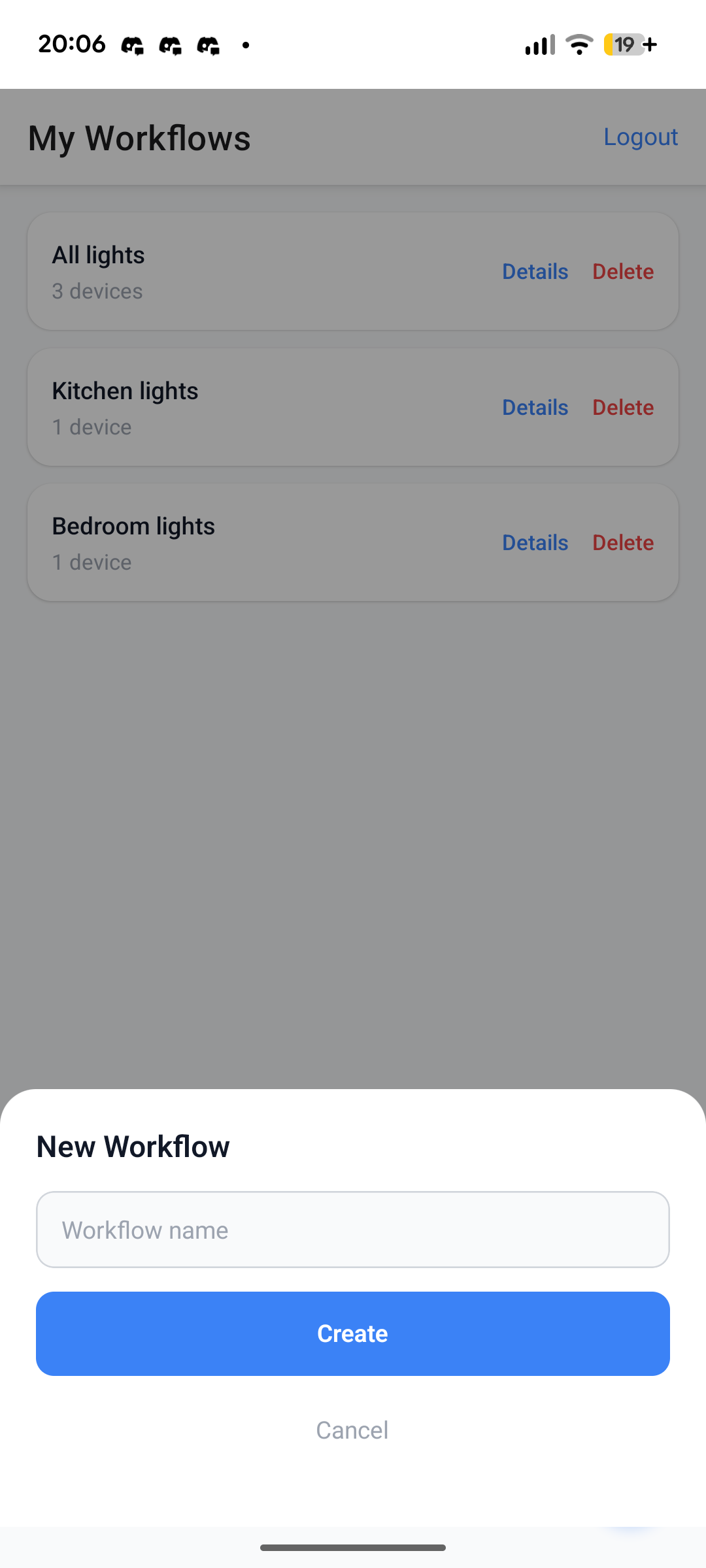This screenshot has height=1568, width=706.
Task: Remove the Bedroom lights workflow
Action: point(622,543)
